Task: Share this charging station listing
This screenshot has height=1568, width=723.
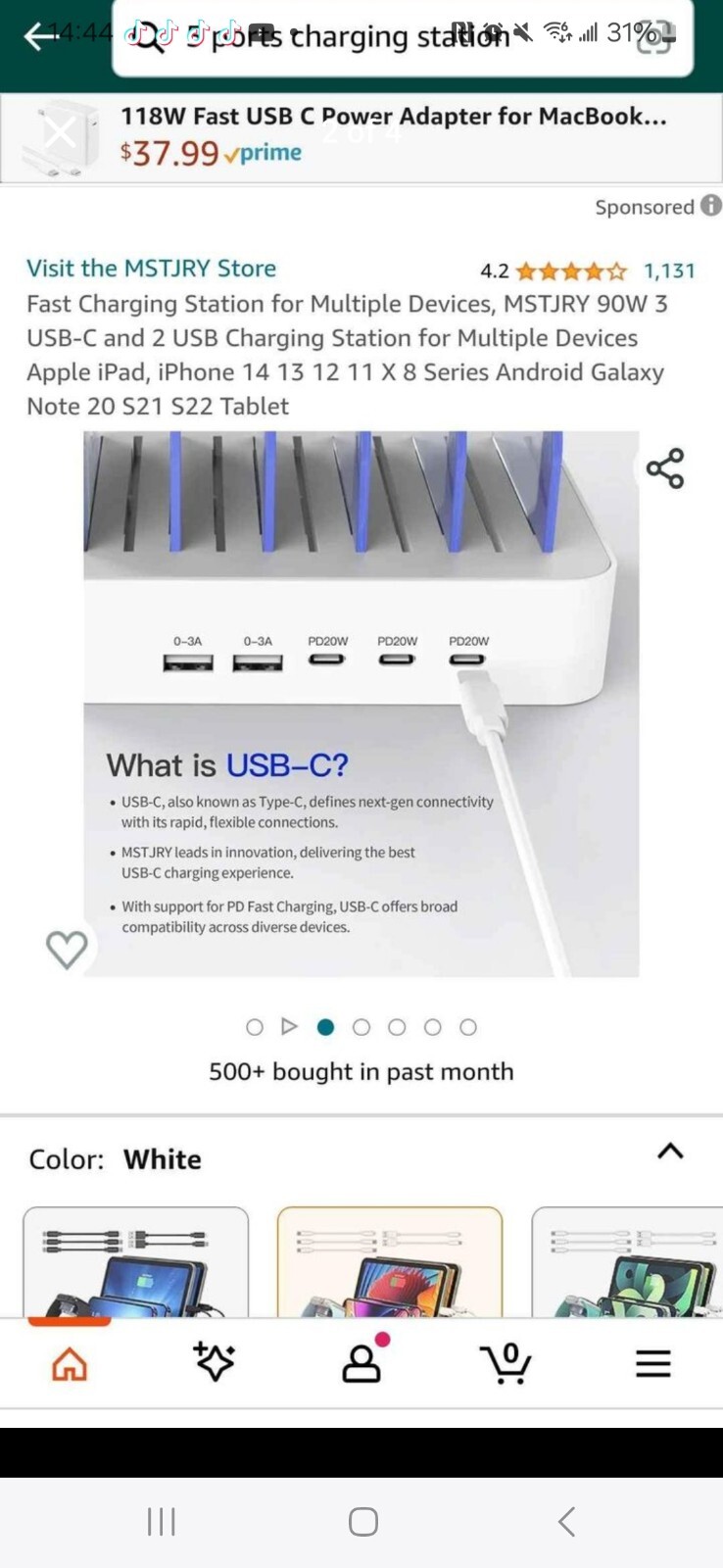Action: 665,468
